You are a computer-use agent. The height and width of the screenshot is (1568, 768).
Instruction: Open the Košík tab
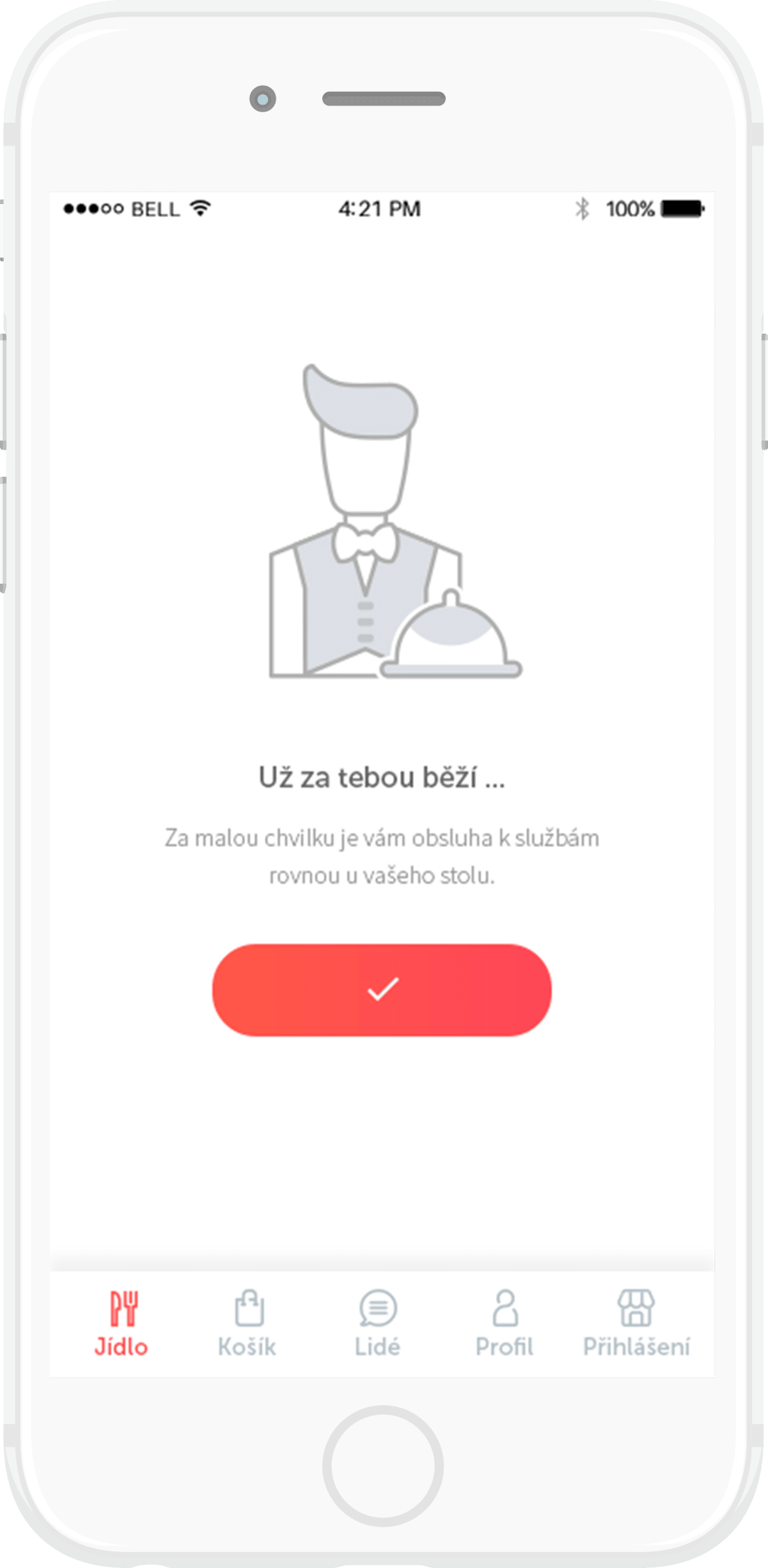[x=248, y=1324]
